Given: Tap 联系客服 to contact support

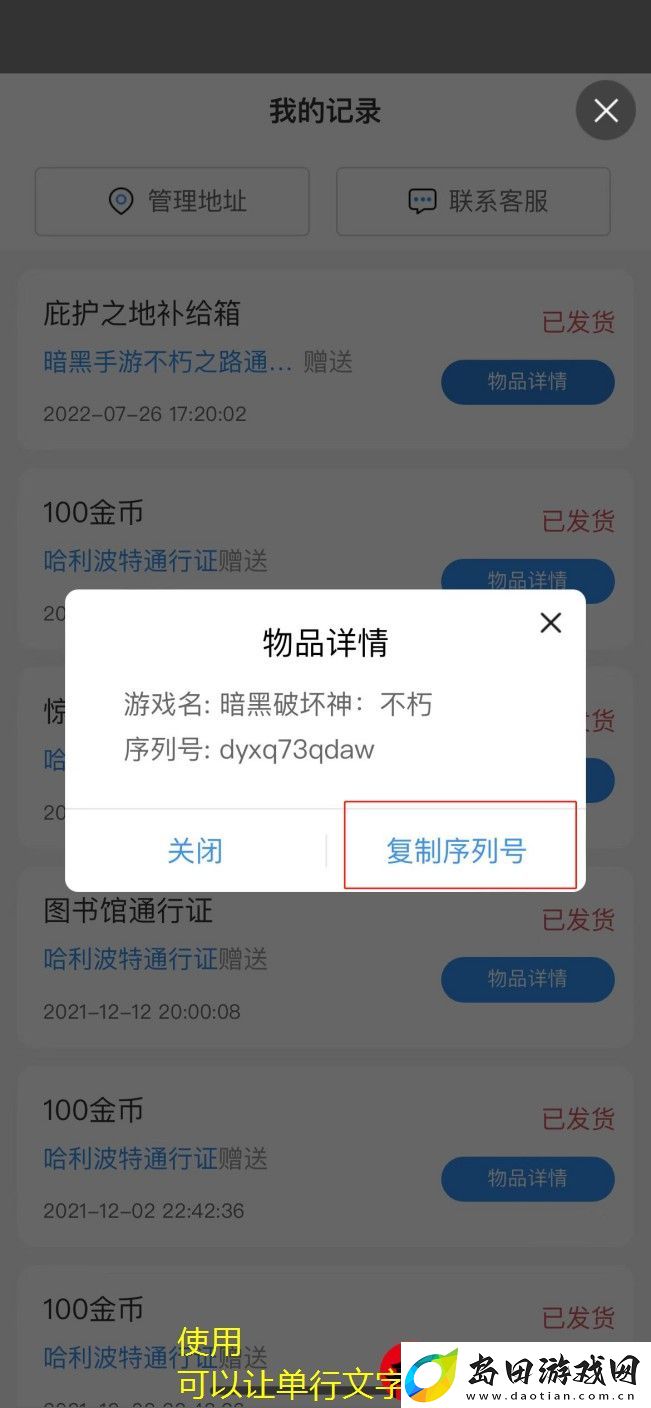Looking at the screenshot, I should 473,201.
